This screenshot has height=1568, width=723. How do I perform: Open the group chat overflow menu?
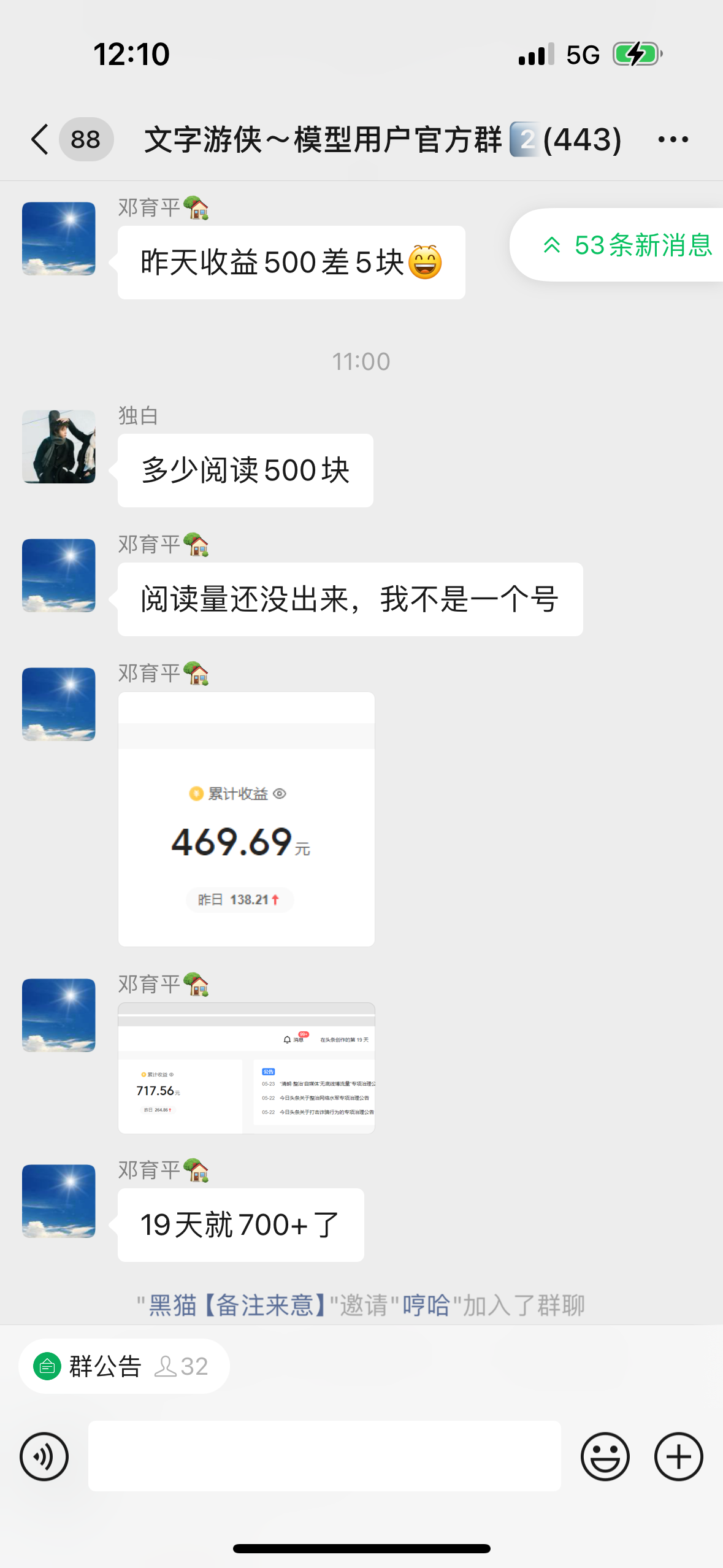[x=673, y=140]
